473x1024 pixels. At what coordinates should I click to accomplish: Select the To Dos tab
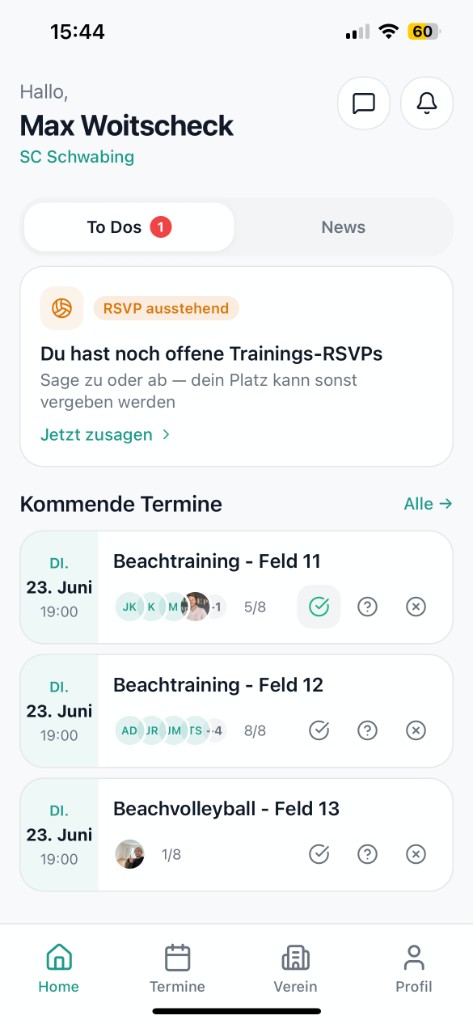129,227
